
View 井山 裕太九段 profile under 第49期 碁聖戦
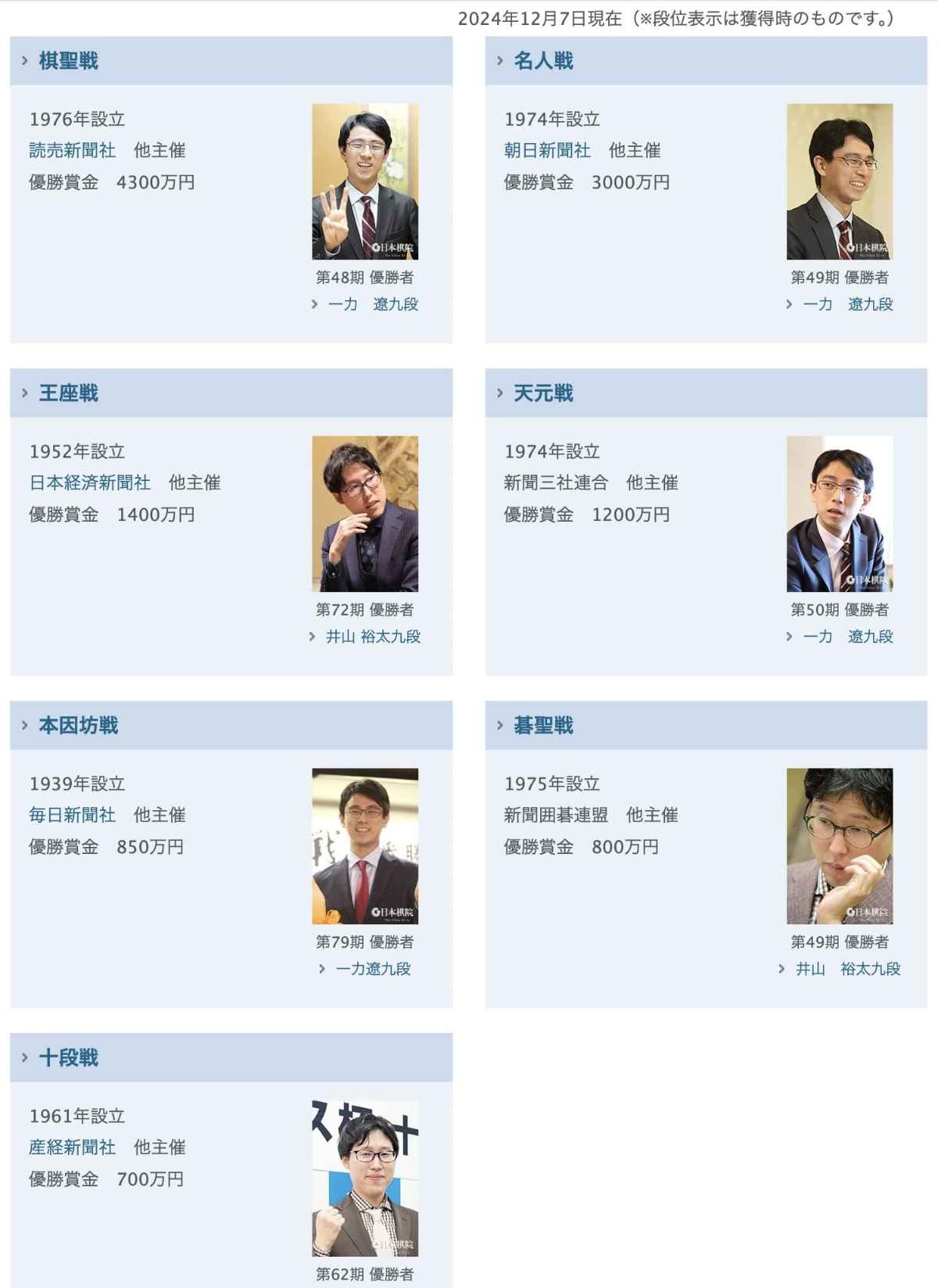click(847, 969)
